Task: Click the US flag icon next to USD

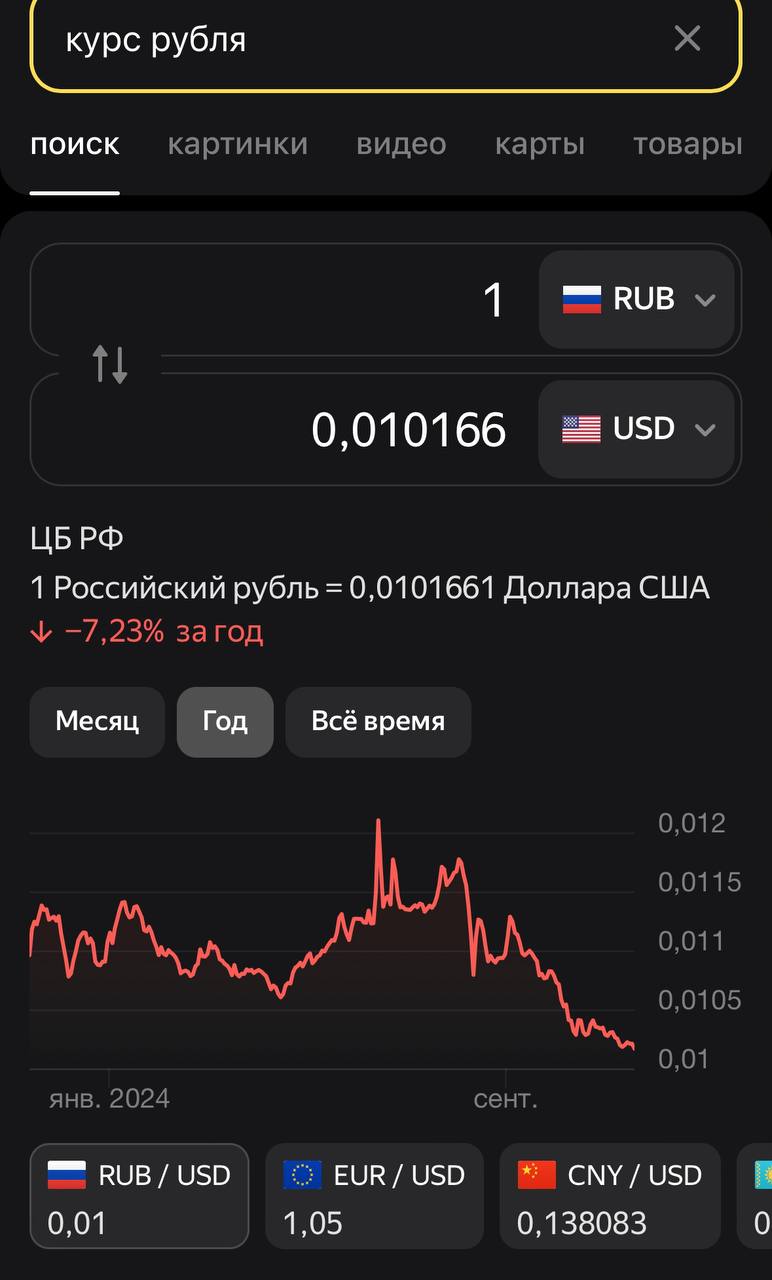Action: click(x=581, y=429)
